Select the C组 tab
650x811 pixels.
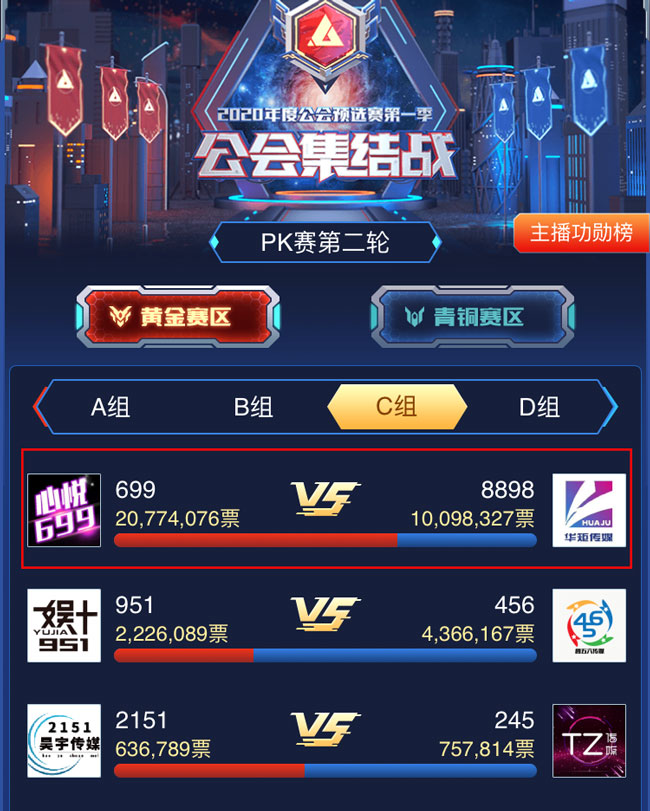click(x=396, y=406)
